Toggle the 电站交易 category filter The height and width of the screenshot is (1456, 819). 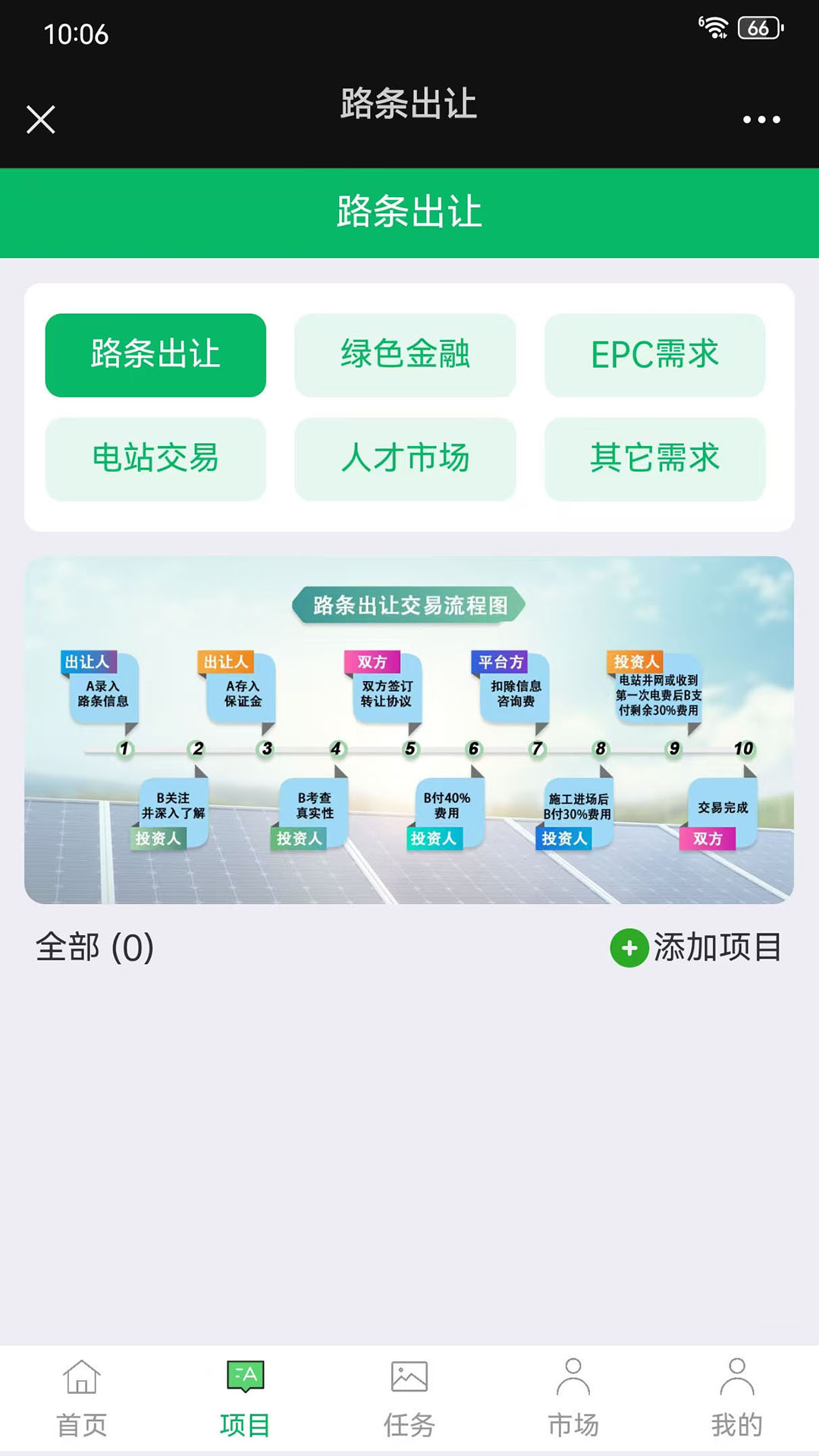pos(155,459)
